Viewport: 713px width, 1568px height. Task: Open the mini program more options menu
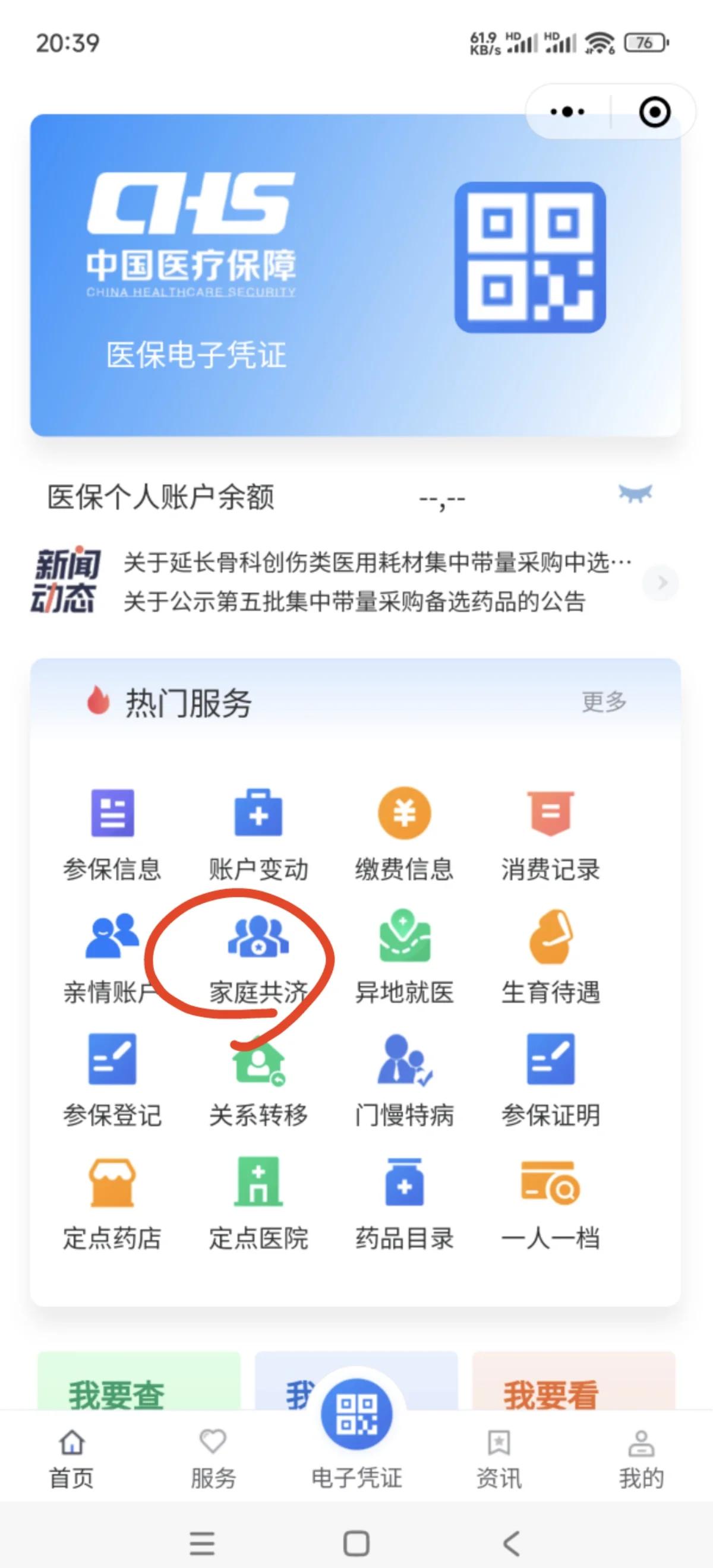pyautogui.click(x=567, y=112)
